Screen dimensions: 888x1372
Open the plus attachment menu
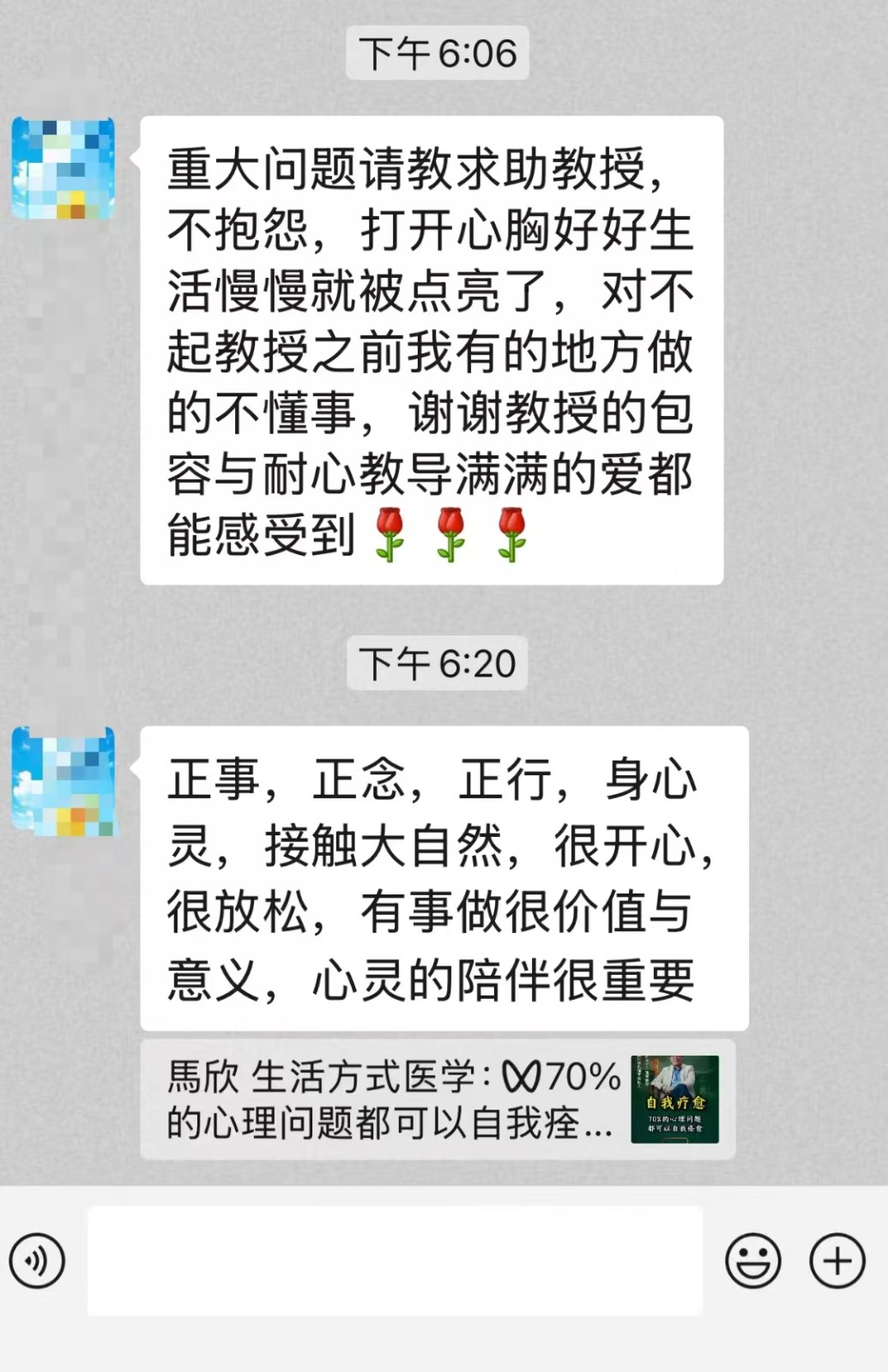837,1261
